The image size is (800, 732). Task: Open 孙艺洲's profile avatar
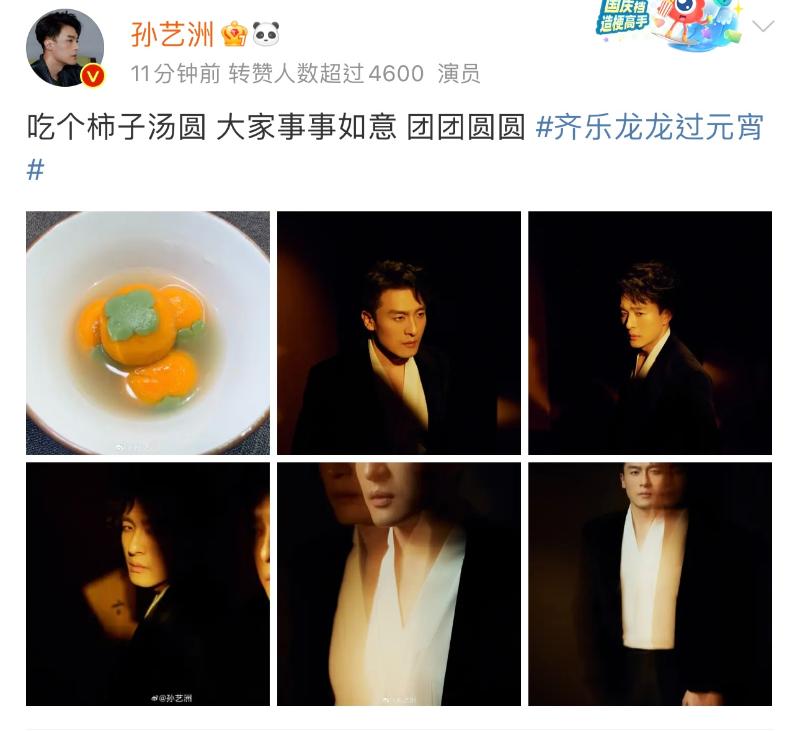65,49
